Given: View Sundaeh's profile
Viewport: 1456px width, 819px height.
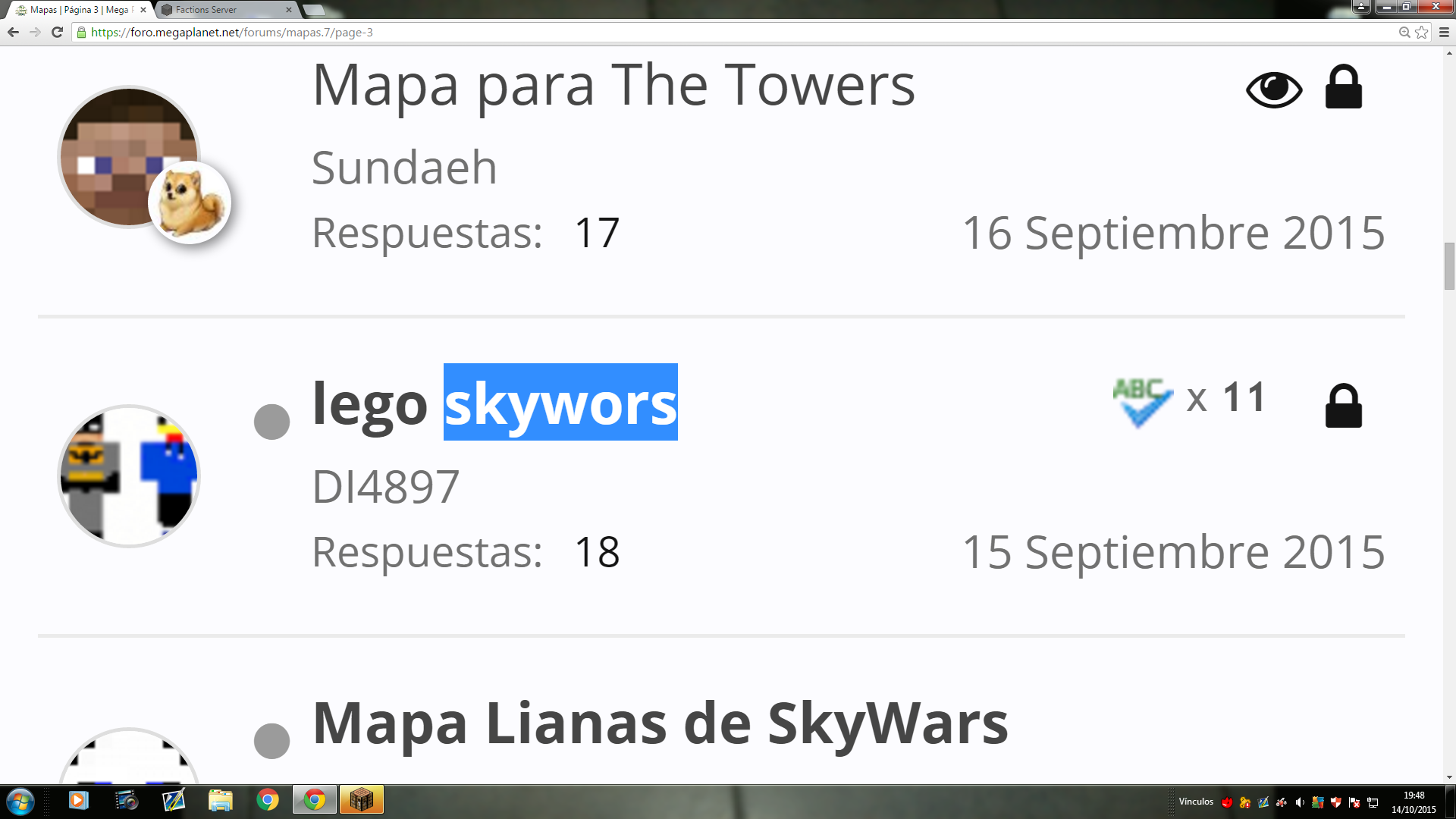Looking at the screenshot, I should 404,168.
